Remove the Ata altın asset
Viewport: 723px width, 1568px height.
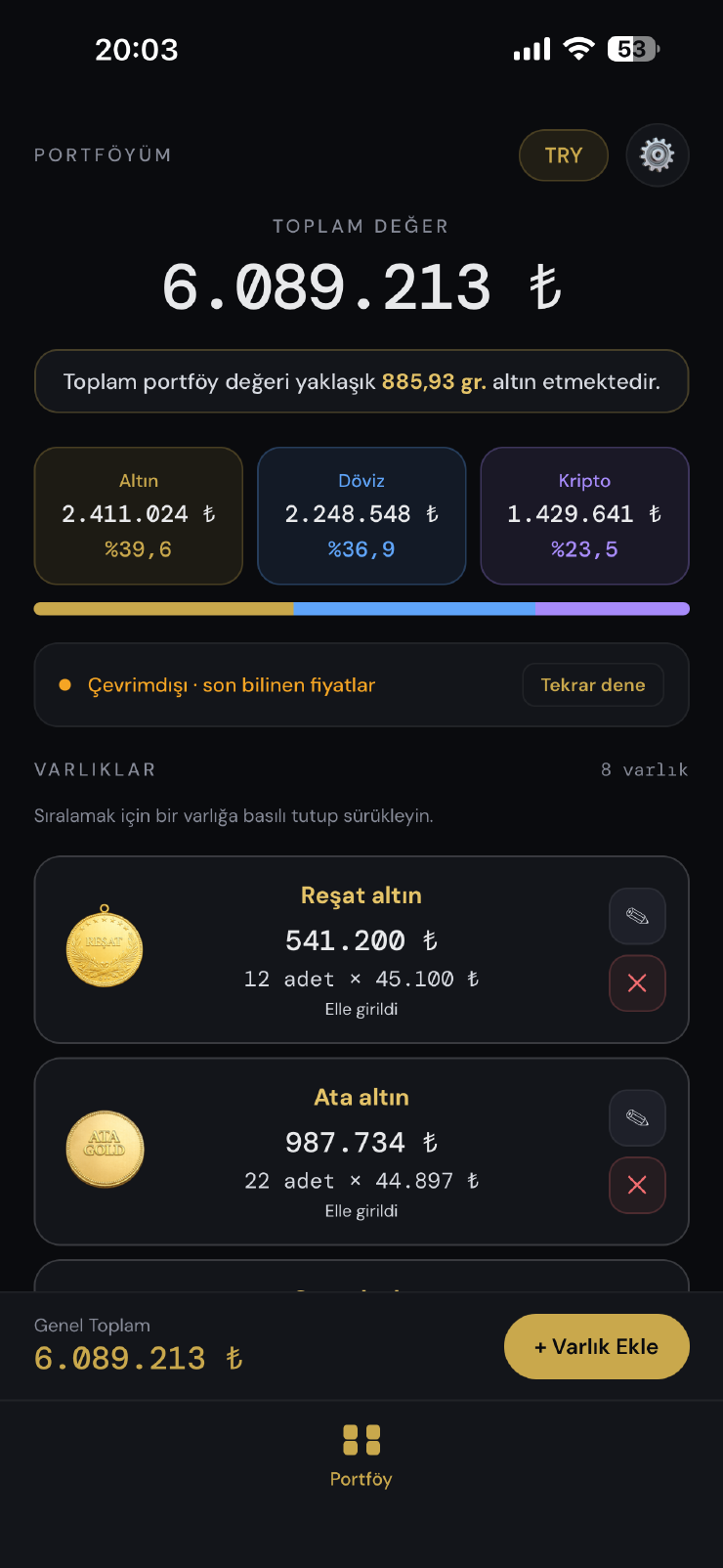pos(637,1185)
